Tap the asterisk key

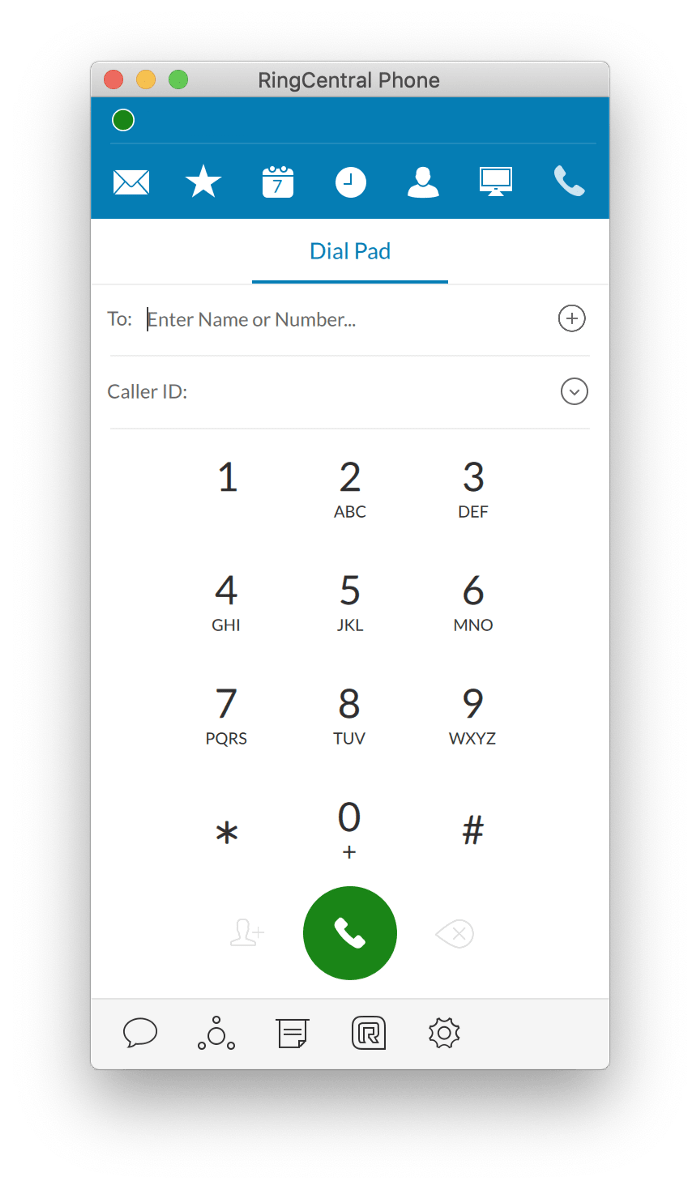pyautogui.click(x=228, y=832)
